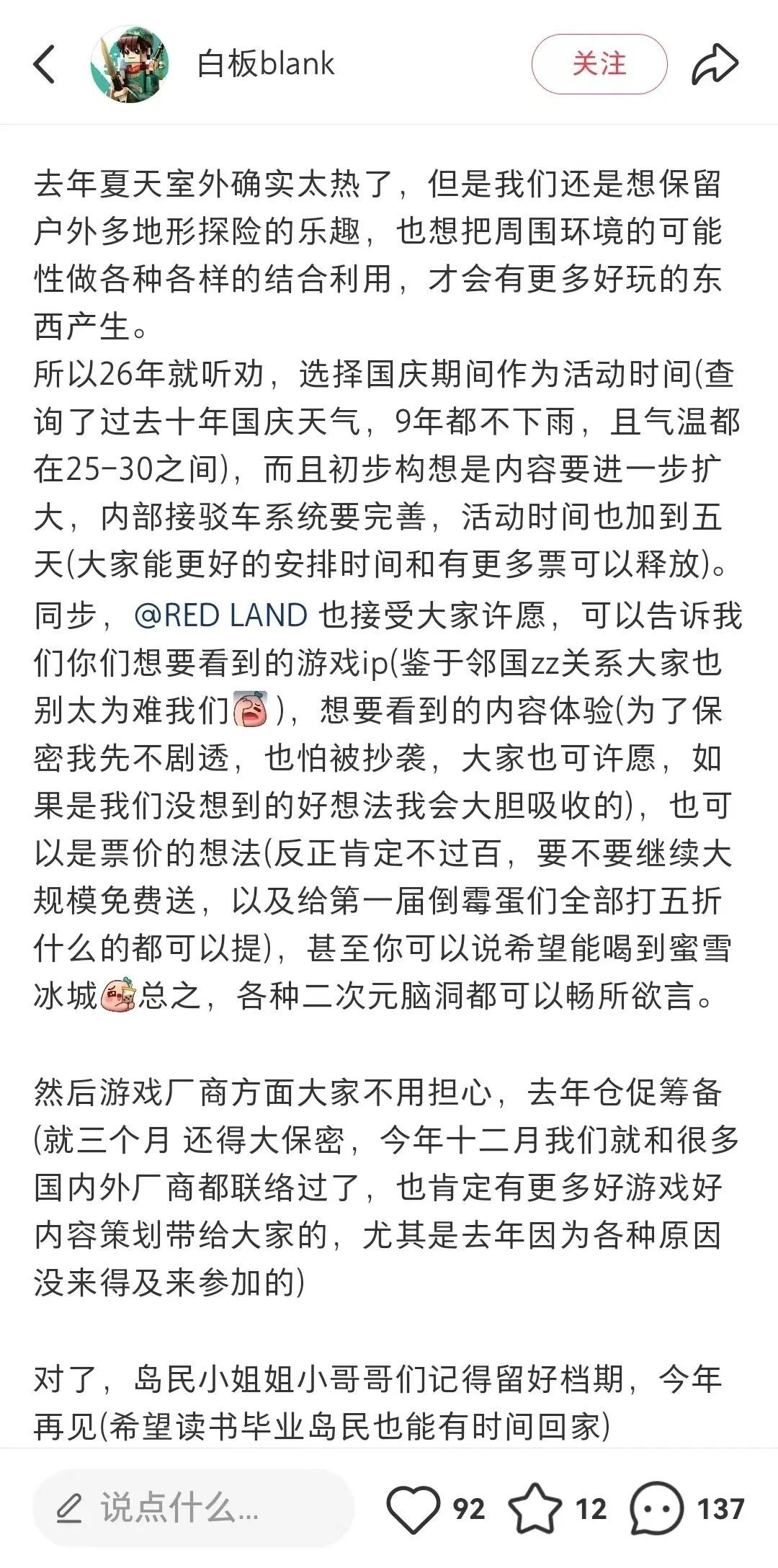Tap the 说点什么 comment field
Screen dimensions: 778x1568
[x=194, y=1508]
